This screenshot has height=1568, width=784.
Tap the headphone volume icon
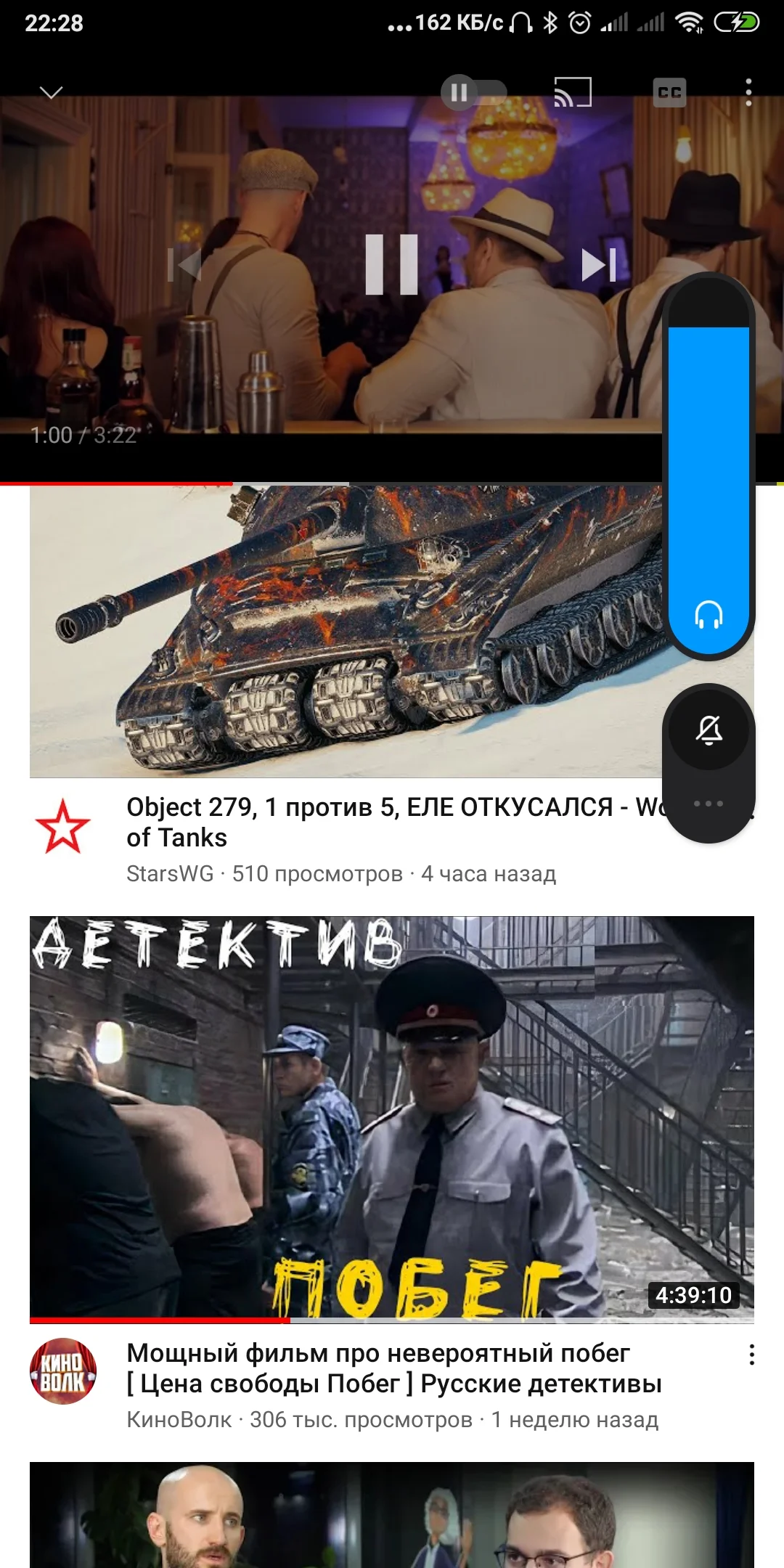[708, 613]
